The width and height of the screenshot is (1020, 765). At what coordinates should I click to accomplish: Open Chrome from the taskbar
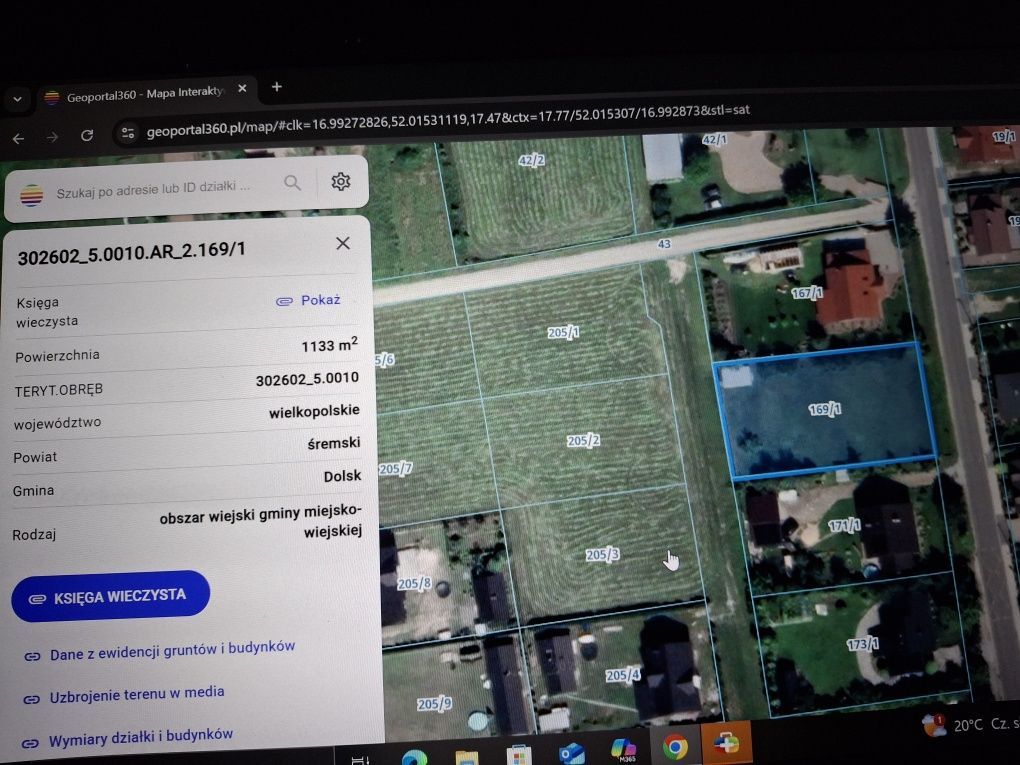click(x=675, y=746)
